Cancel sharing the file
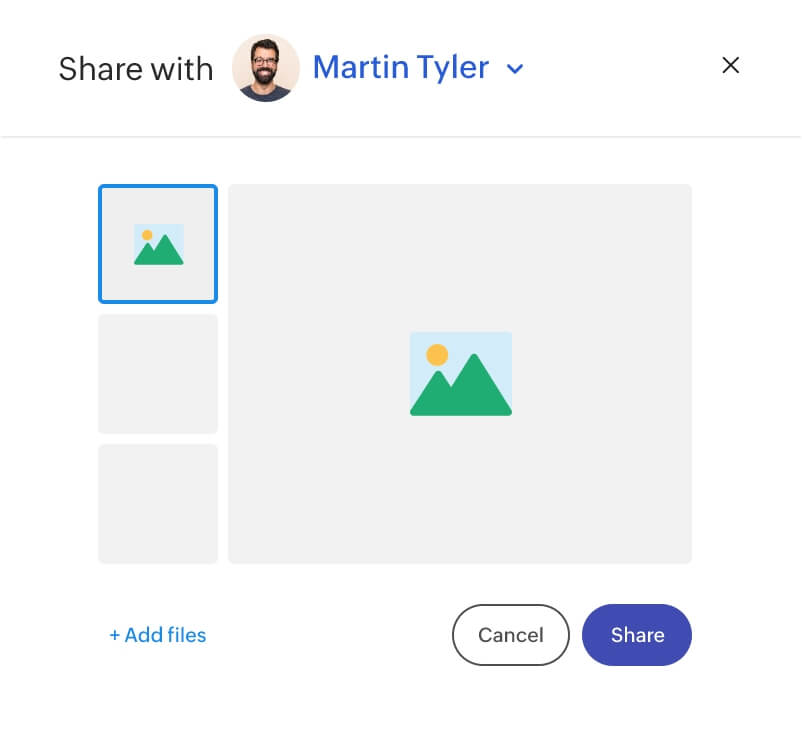 click(510, 635)
